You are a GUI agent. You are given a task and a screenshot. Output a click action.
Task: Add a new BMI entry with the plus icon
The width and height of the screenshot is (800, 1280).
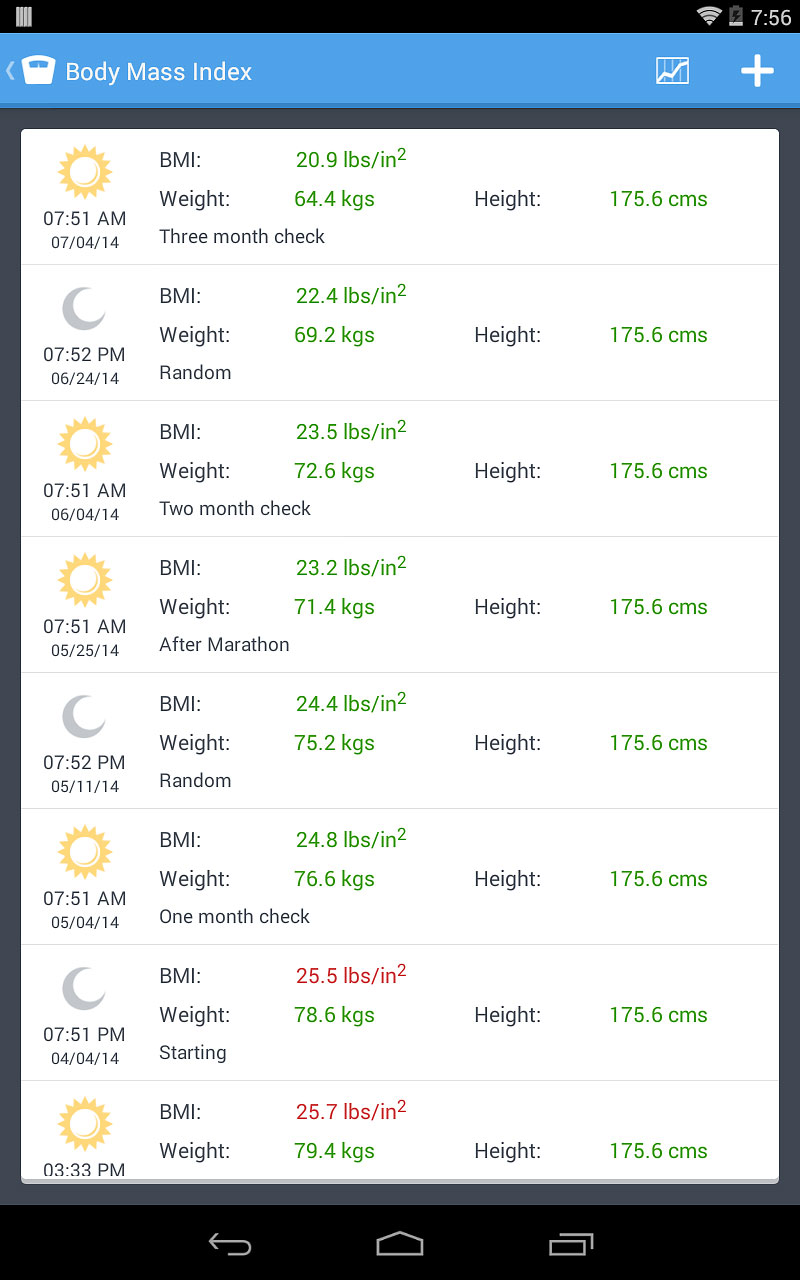click(x=757, y=71)
